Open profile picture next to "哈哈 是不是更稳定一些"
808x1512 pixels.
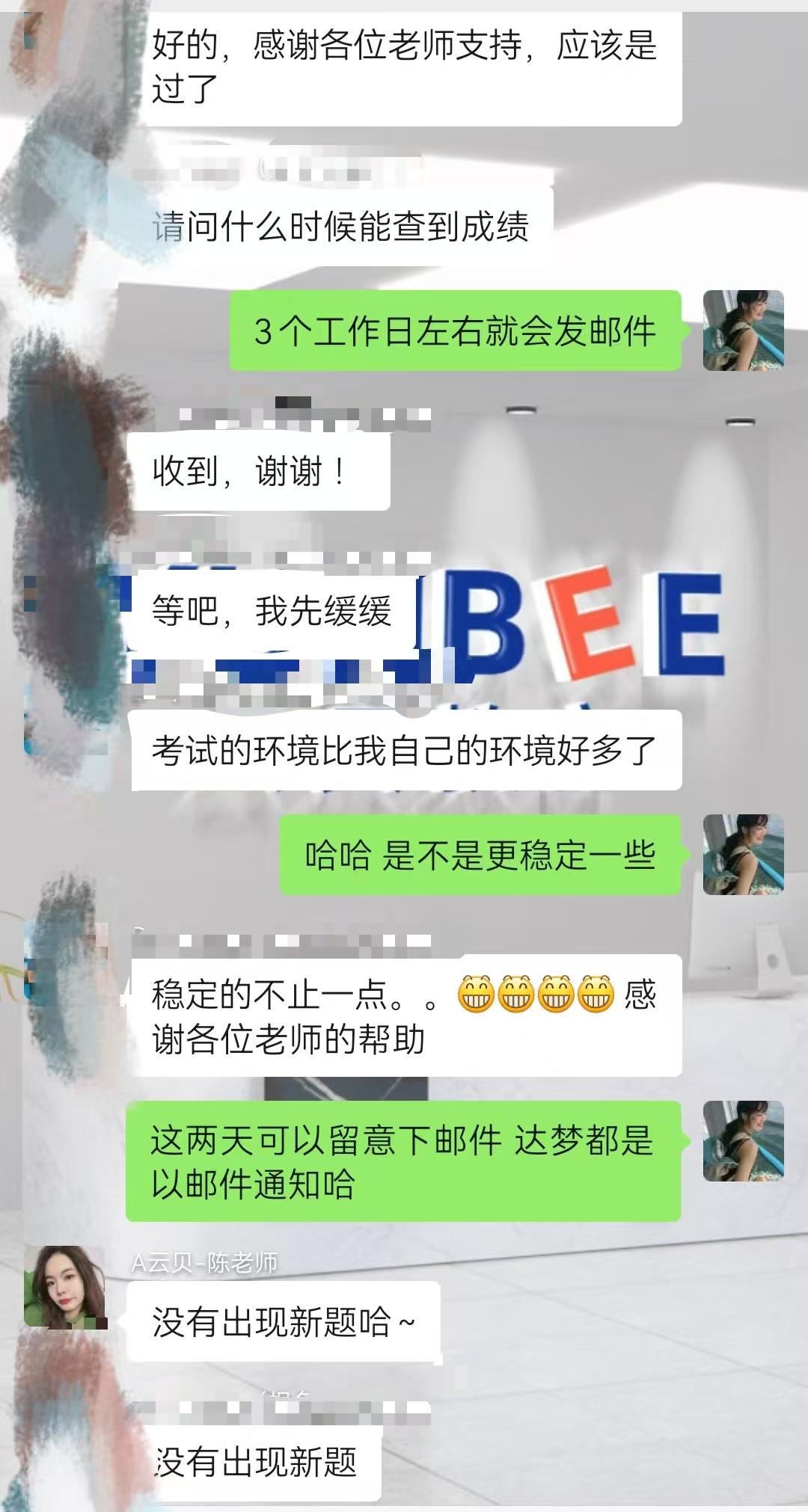pyautogui.click(x=743, y=855)
